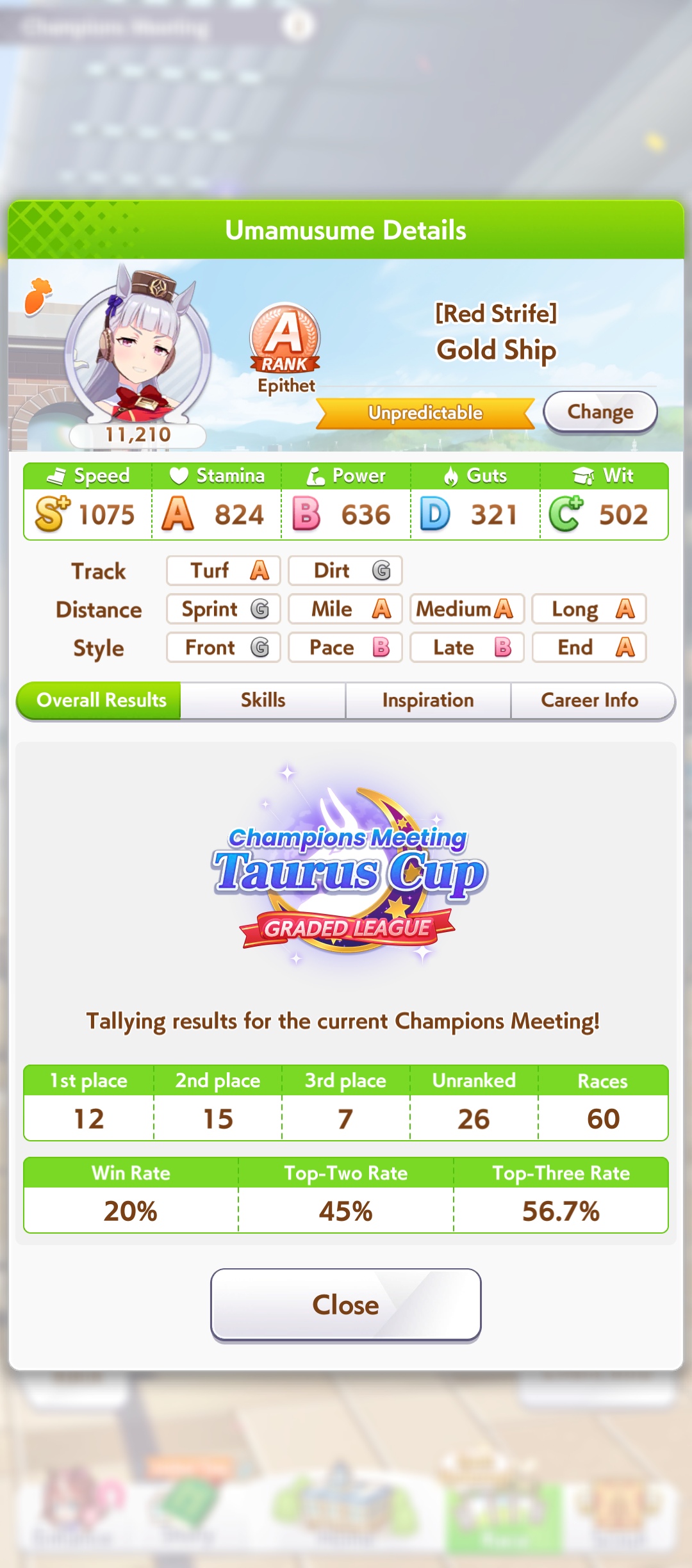View the Career Info tab
The image size is (692, 1568).
point(589,700)
